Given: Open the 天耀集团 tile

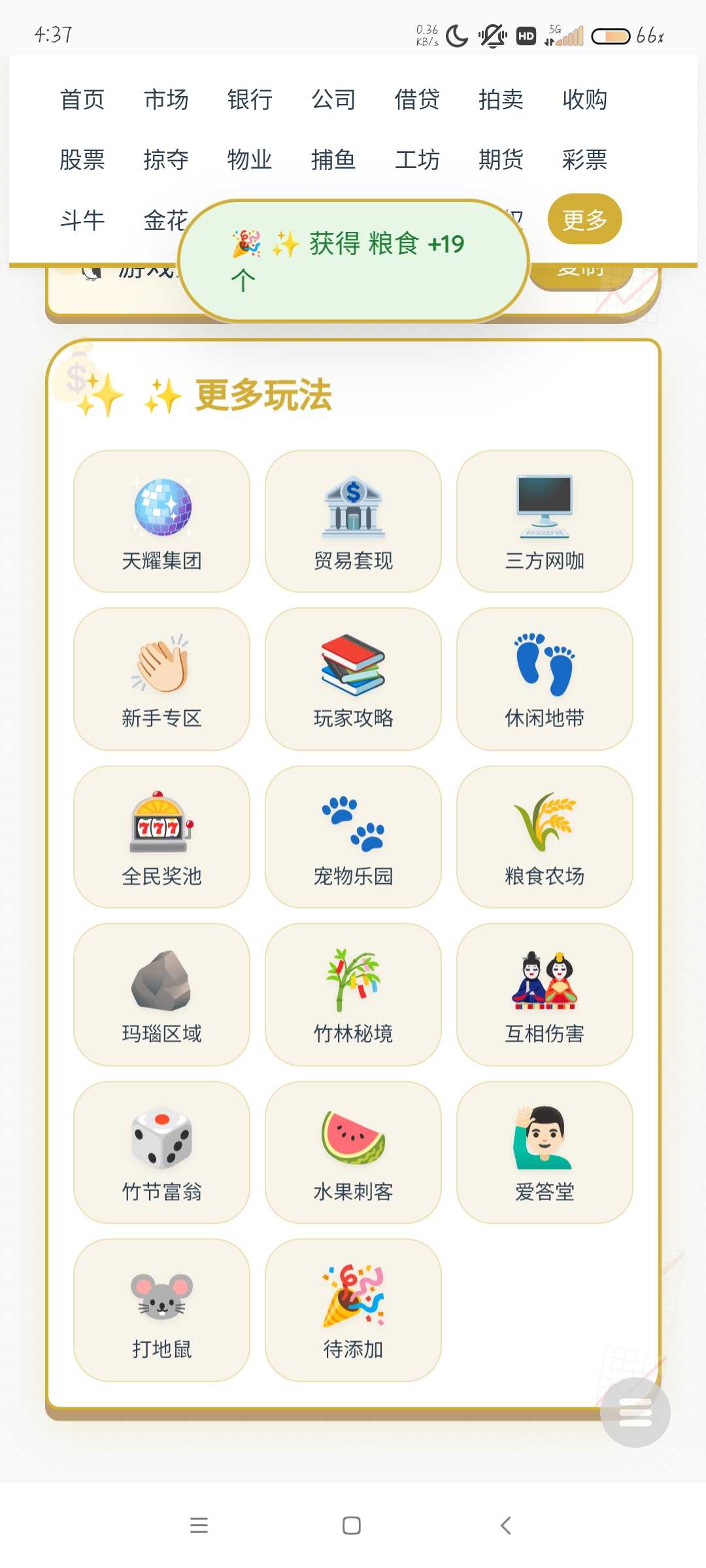Looking at the screenshot, I should pos(161,521).
